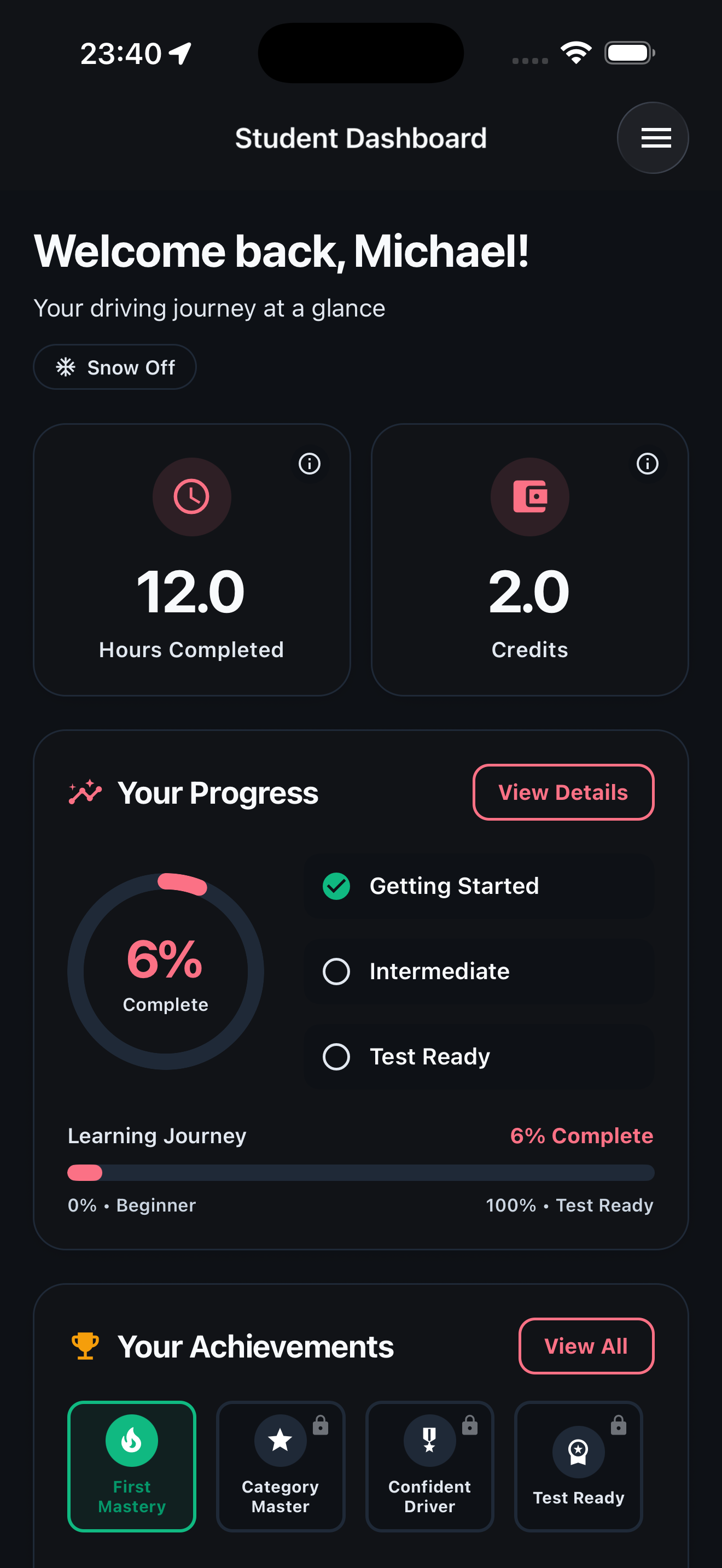Click the Getting Started green checkmark
Image resolution: width=722 pixels, height=1568 pixels.
pos(336,886)
